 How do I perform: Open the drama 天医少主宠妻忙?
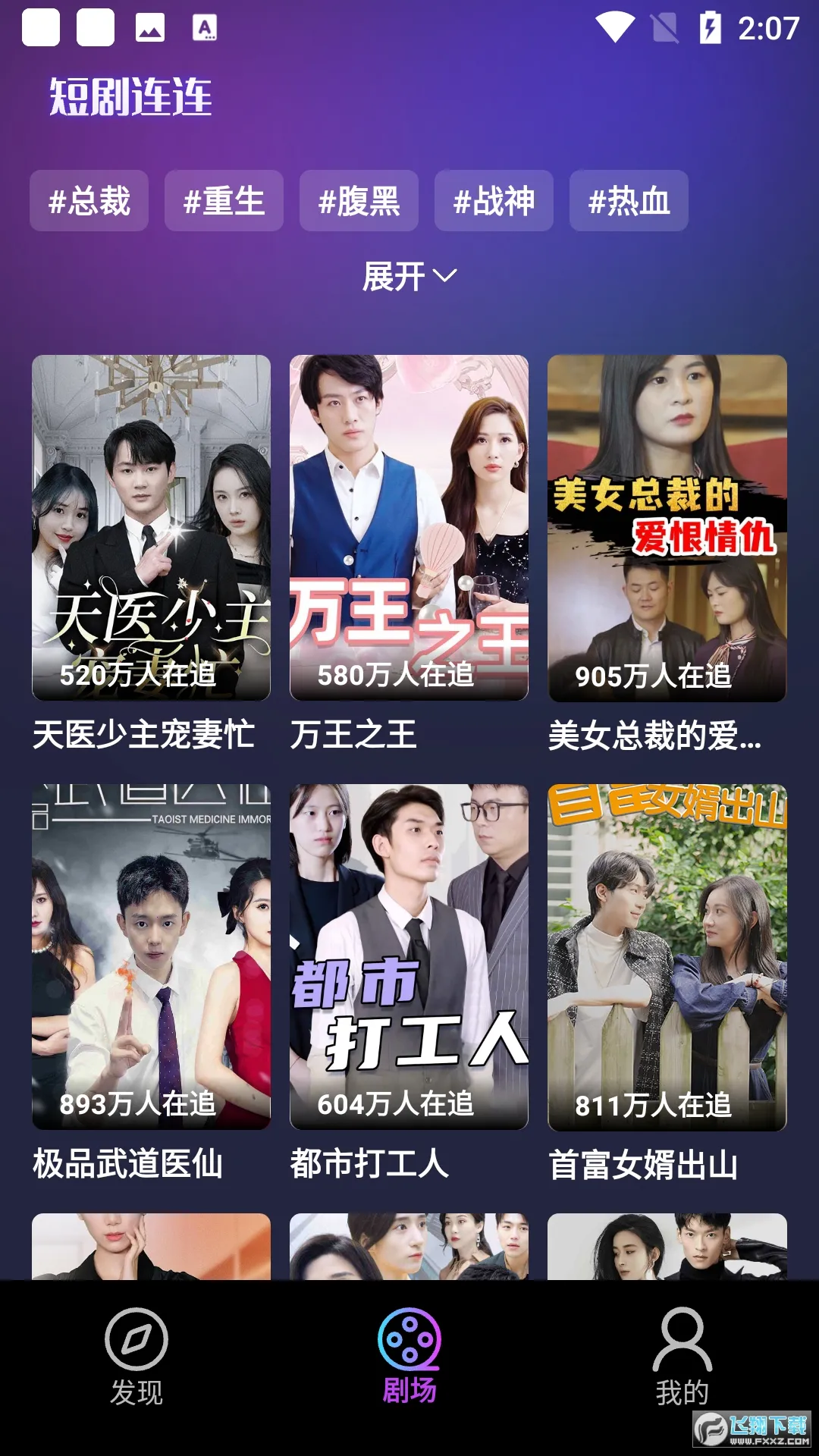151,528
